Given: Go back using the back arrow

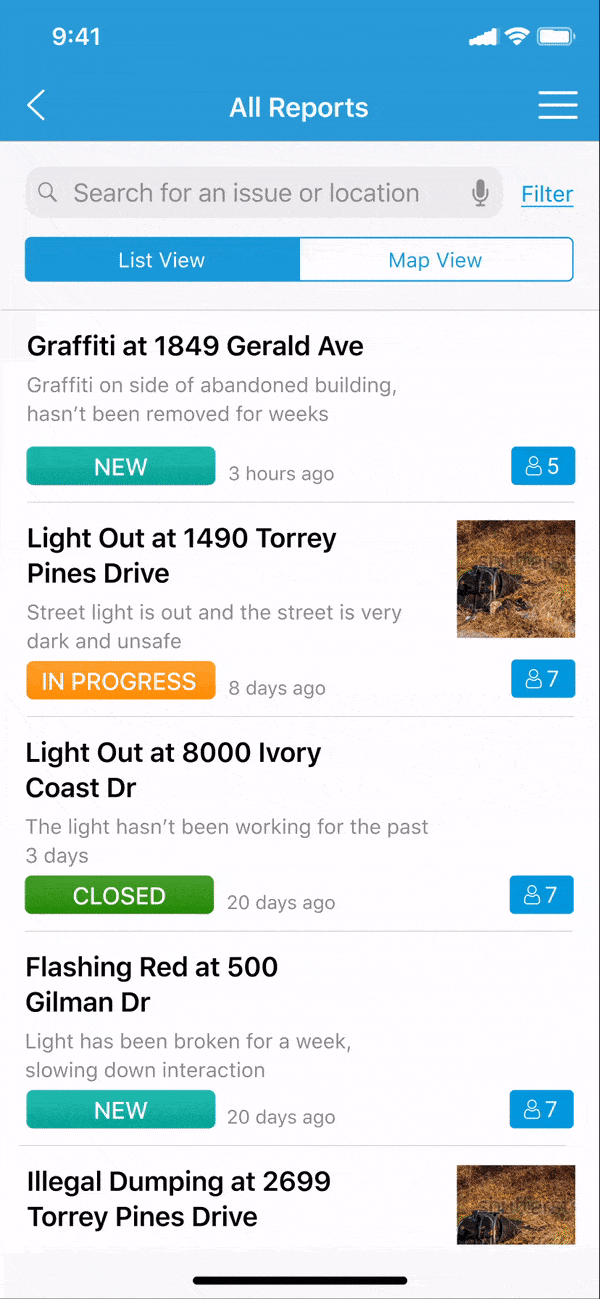Looking at the screenshot, I should click(x=36, y=106).
